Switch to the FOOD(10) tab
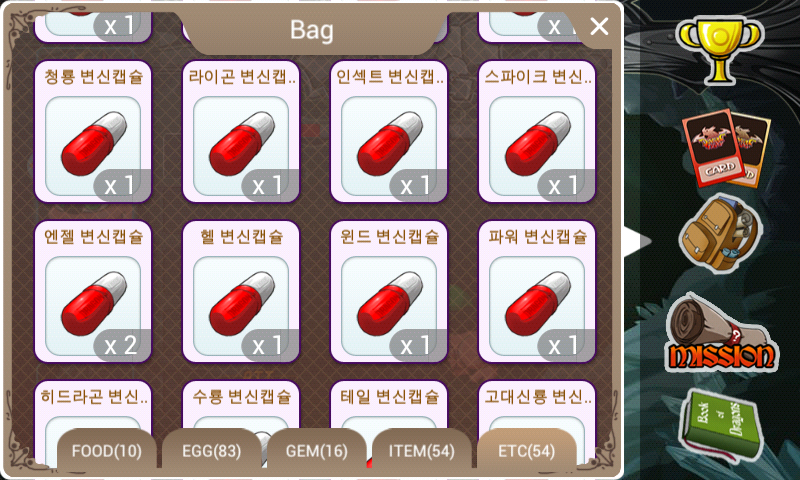This screenshot has height=480, width=800. [107, 449]
